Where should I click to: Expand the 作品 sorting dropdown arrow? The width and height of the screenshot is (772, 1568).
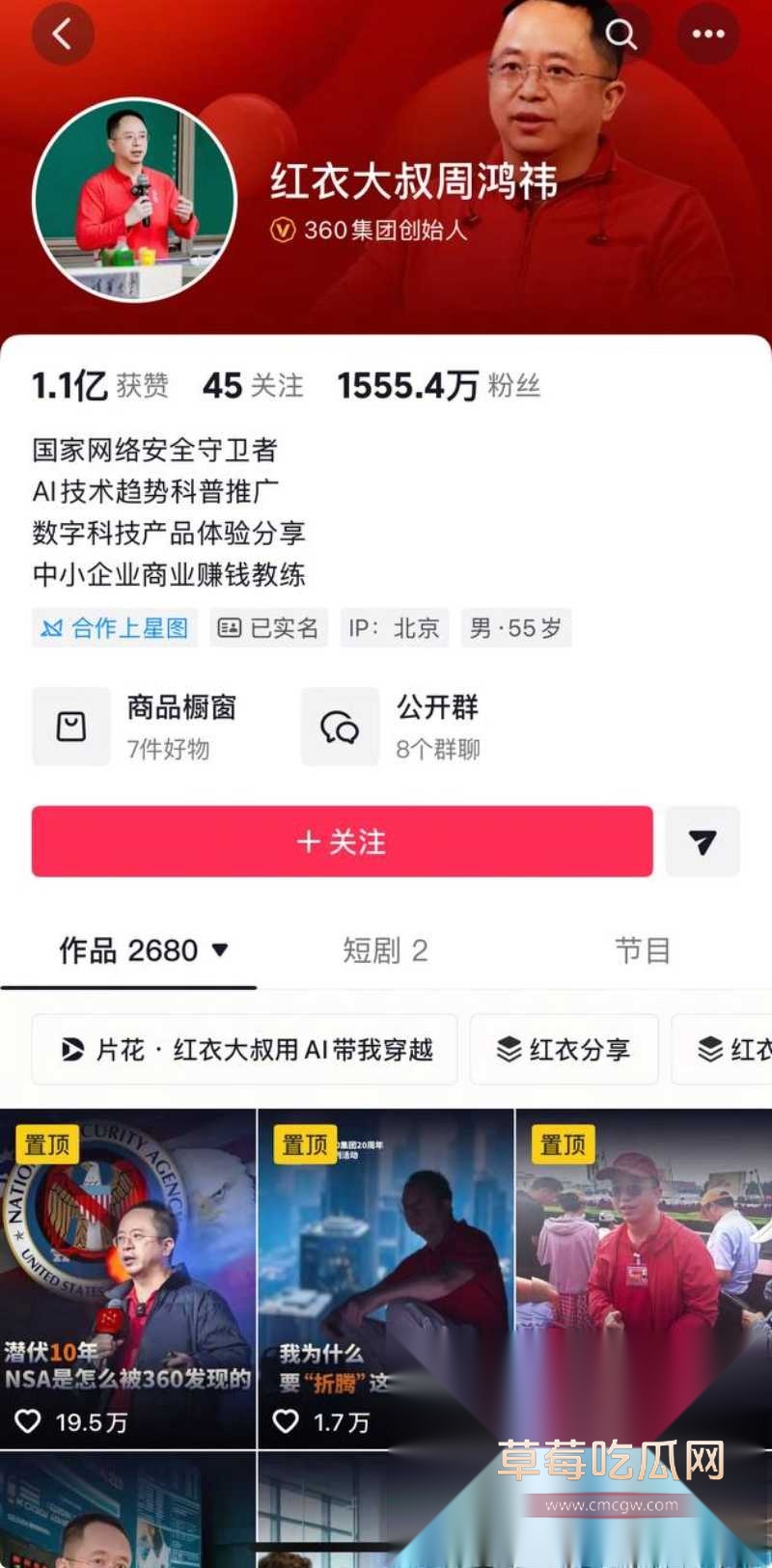pos(225,949)
